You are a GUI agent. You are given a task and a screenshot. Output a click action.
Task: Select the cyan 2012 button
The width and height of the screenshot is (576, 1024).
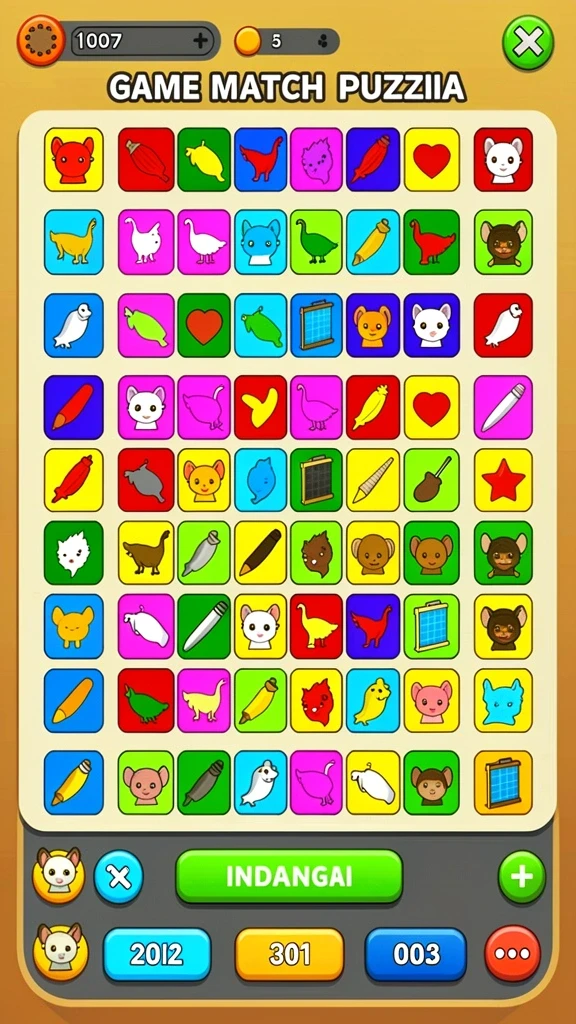[x=157, y=954]
